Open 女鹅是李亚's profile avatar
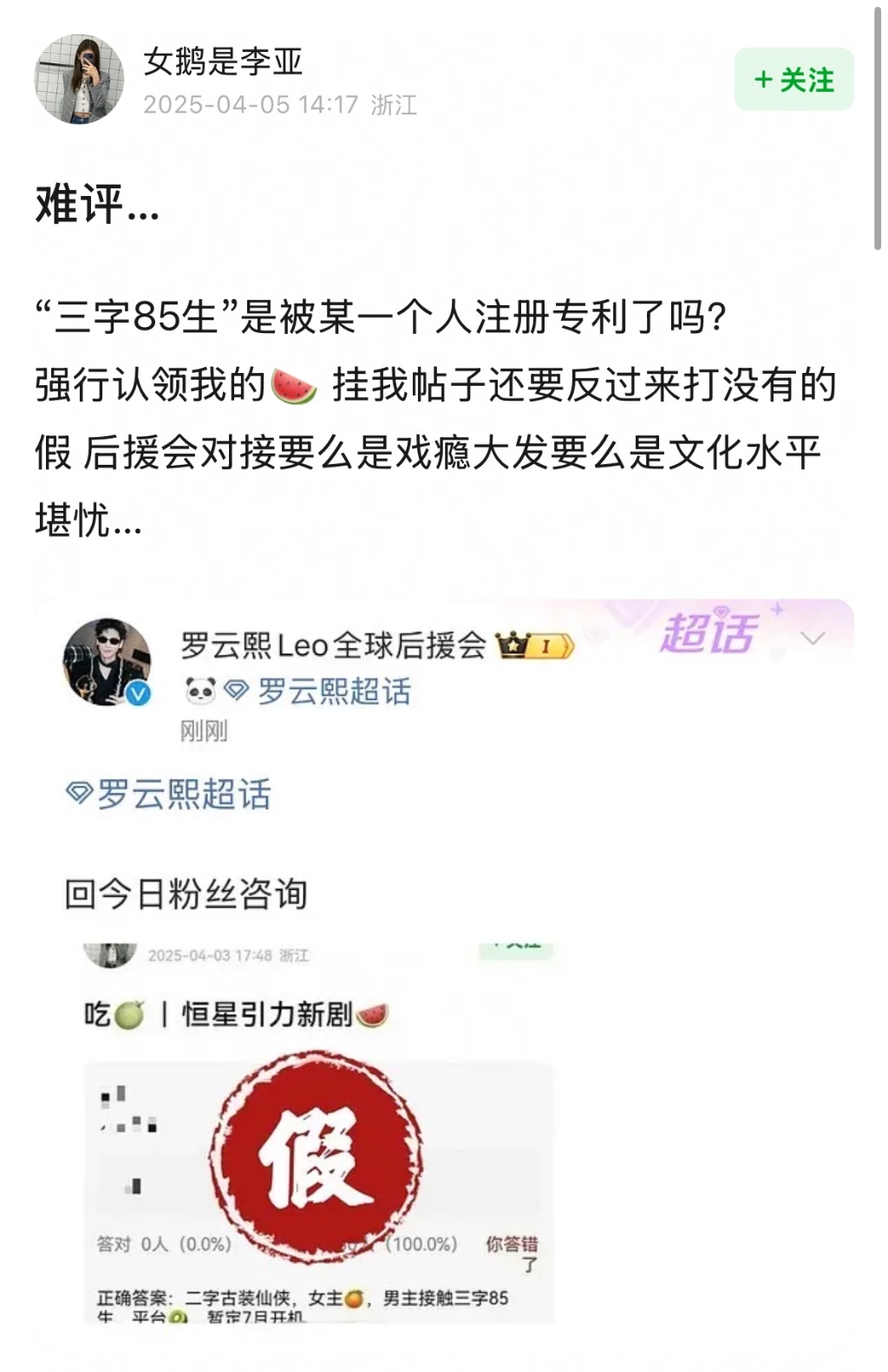The image size is (888, 1372). [x=79, y=80]
